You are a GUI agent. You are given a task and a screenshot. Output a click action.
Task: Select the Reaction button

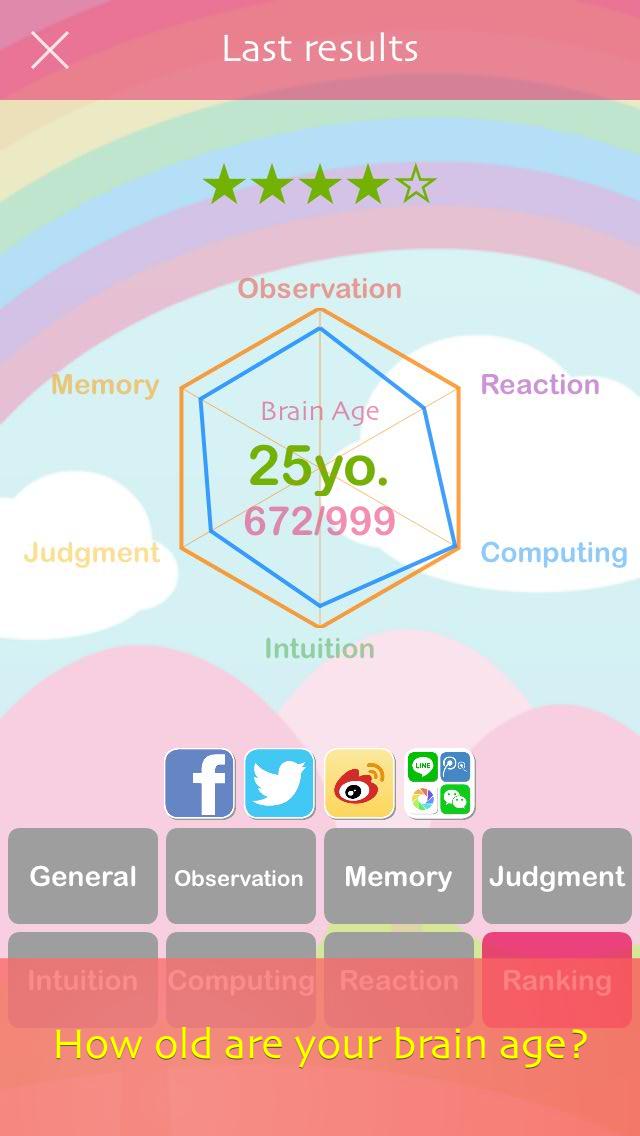click(x=399, y=980)
